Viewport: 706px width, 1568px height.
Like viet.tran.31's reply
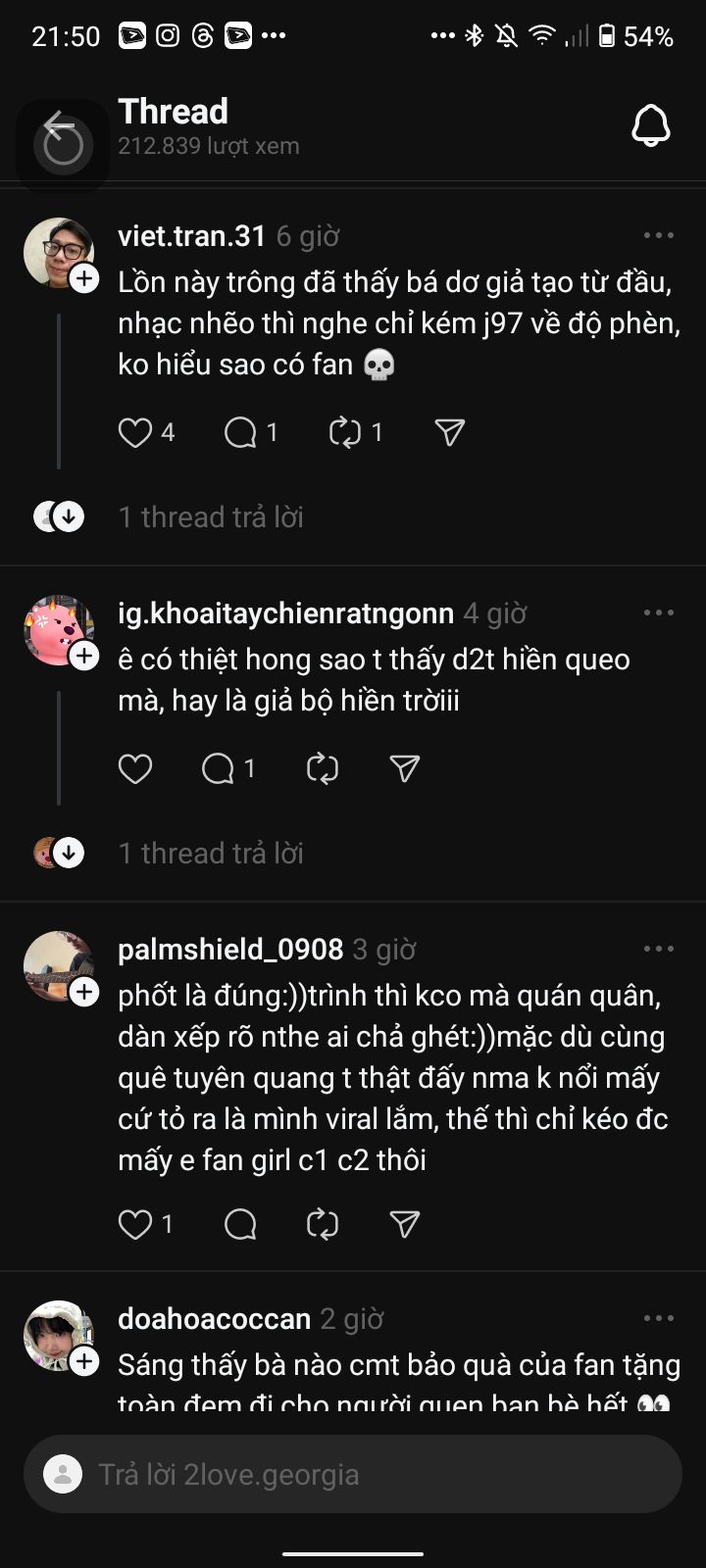click(x=135, y=432)
